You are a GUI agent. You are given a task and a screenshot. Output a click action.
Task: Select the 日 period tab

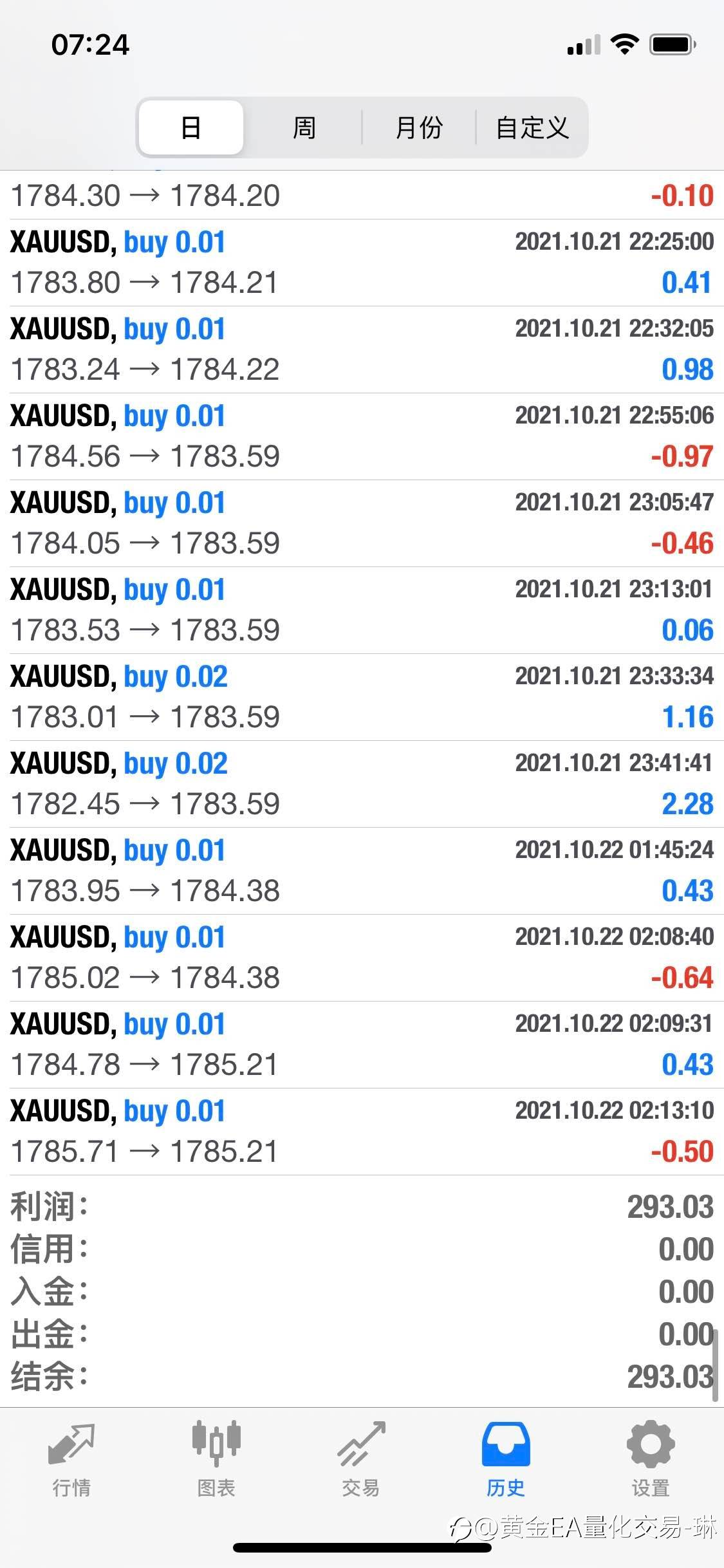191,127
